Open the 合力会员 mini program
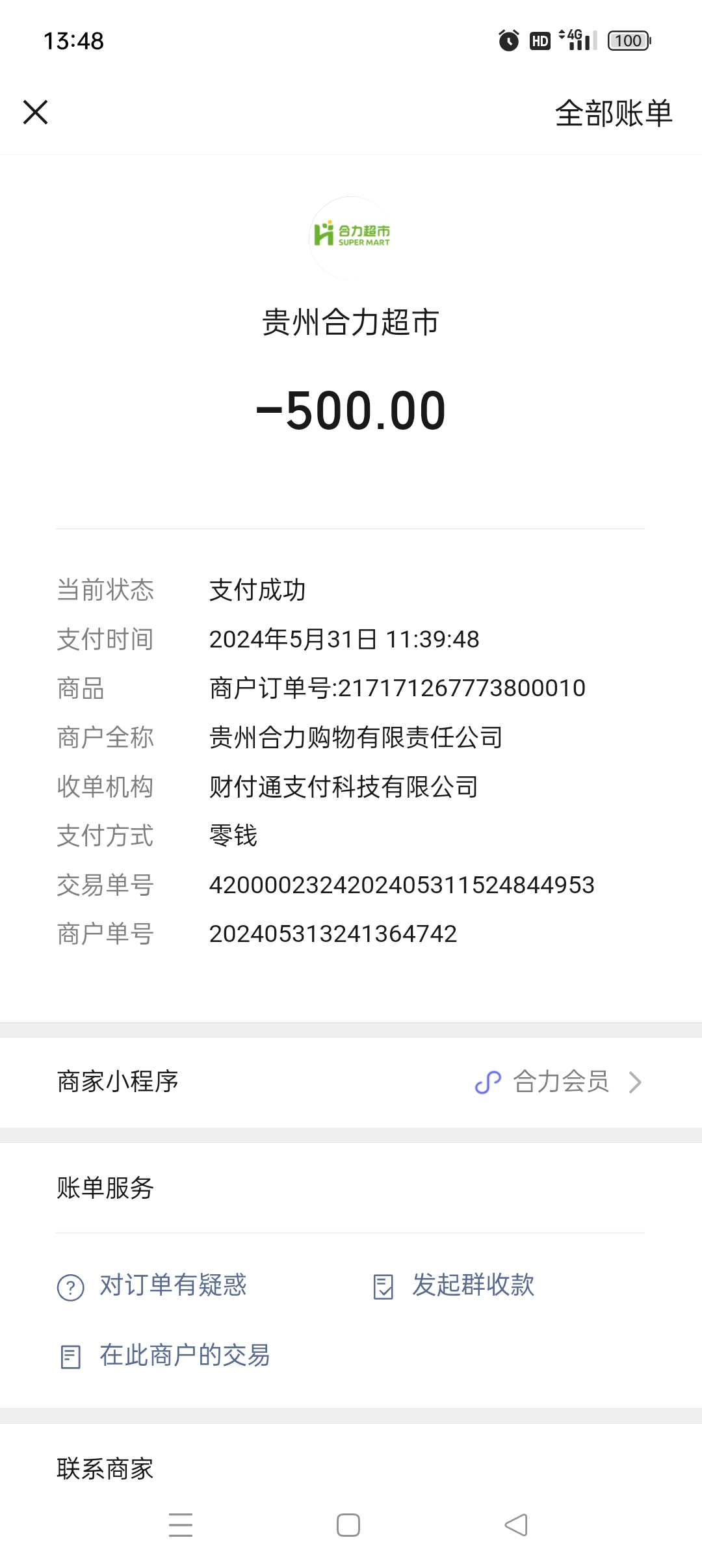The height and width of the screenshot is (1568, 702). [559, 1082]
